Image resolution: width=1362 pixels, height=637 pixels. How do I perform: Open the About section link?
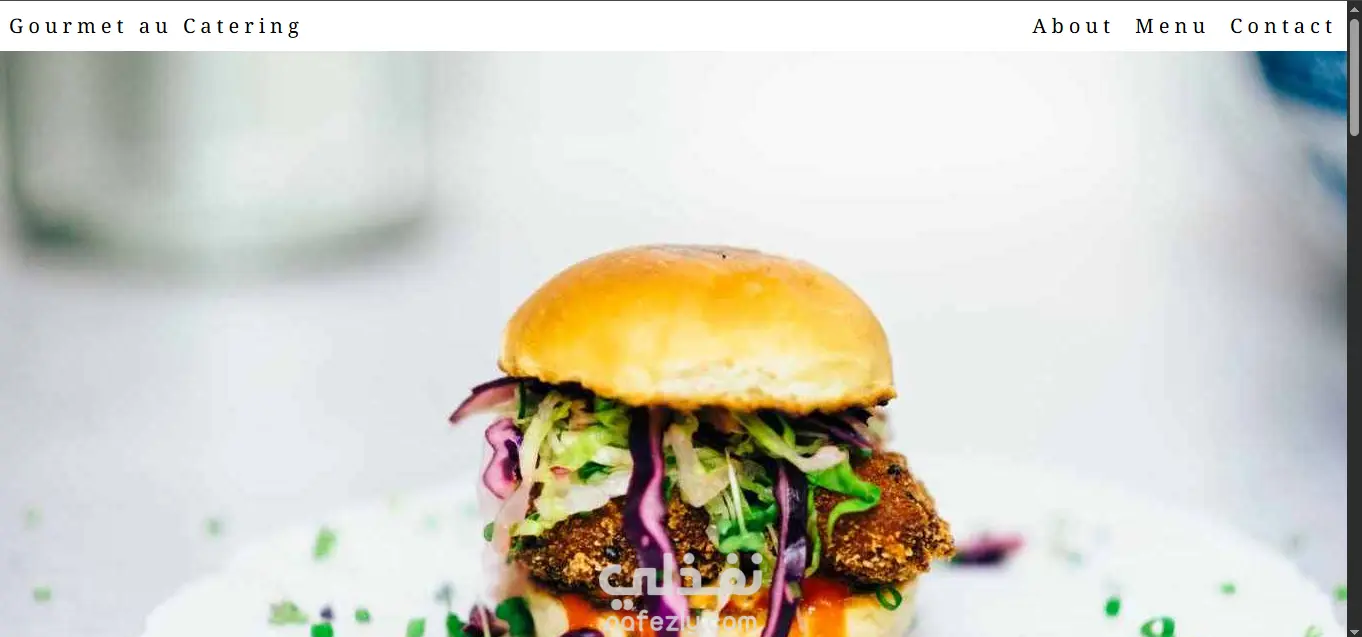(1072, 26)
